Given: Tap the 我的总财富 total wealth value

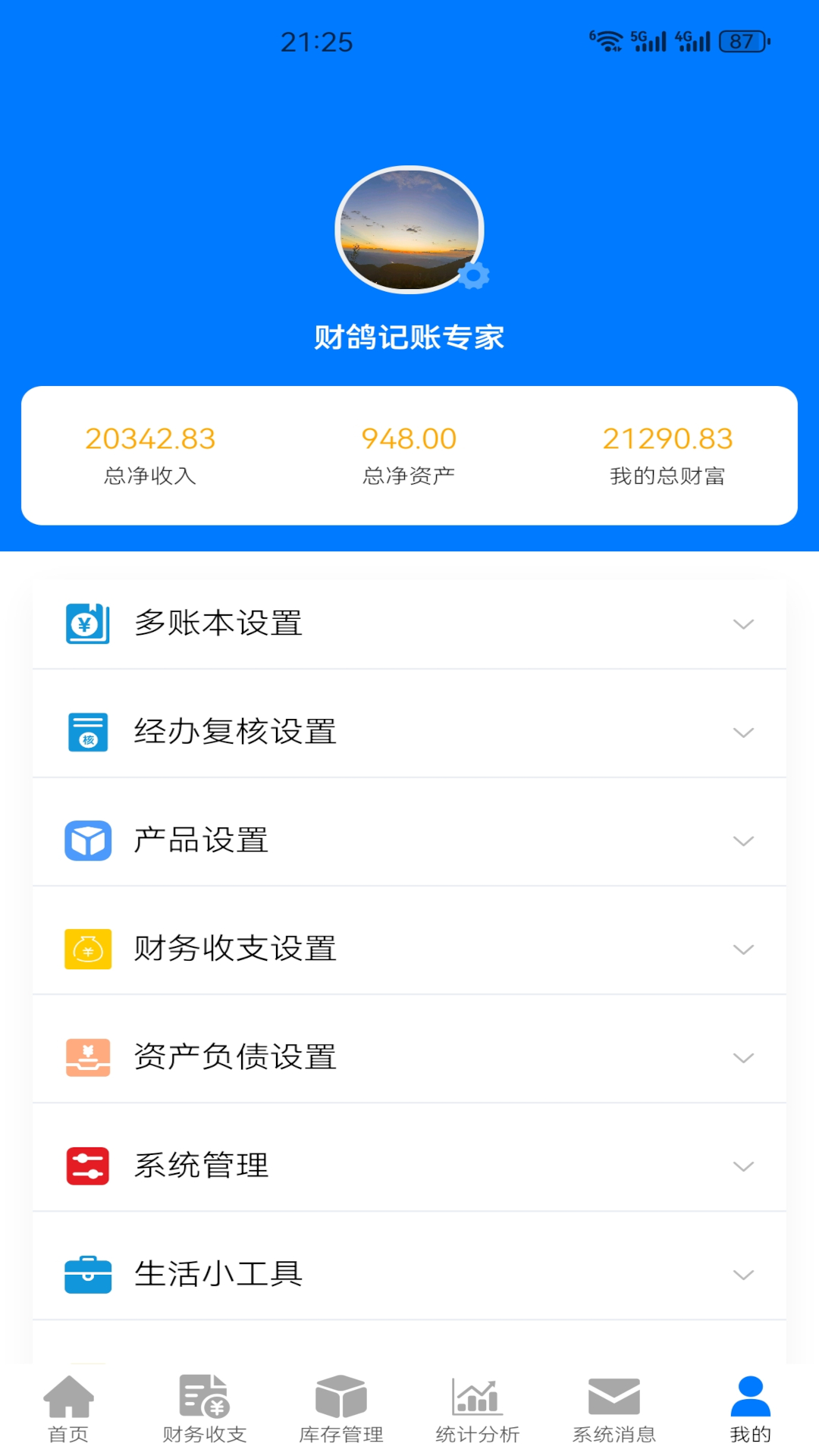Looking at the screenshot, I should (x=669, y=438).
